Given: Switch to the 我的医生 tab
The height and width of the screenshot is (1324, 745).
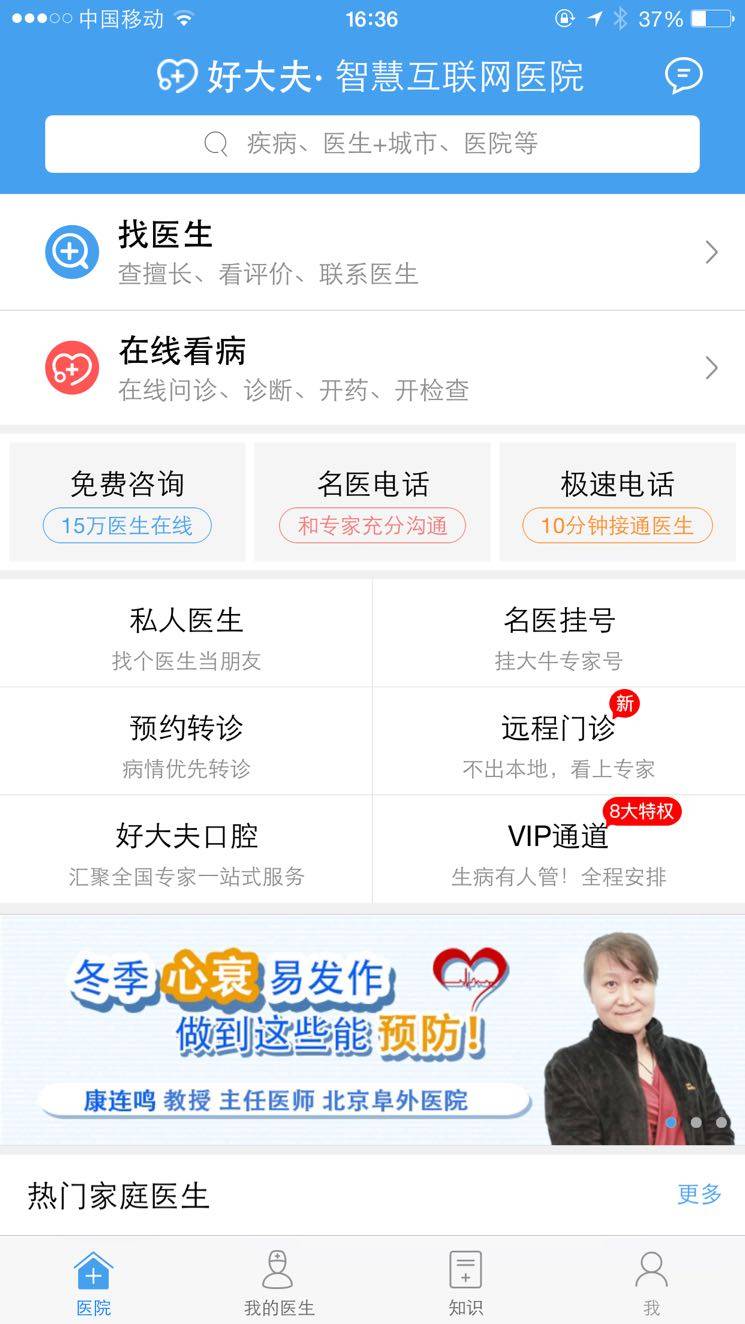Looking at the screenshot, I should [x=279, y=1282].
